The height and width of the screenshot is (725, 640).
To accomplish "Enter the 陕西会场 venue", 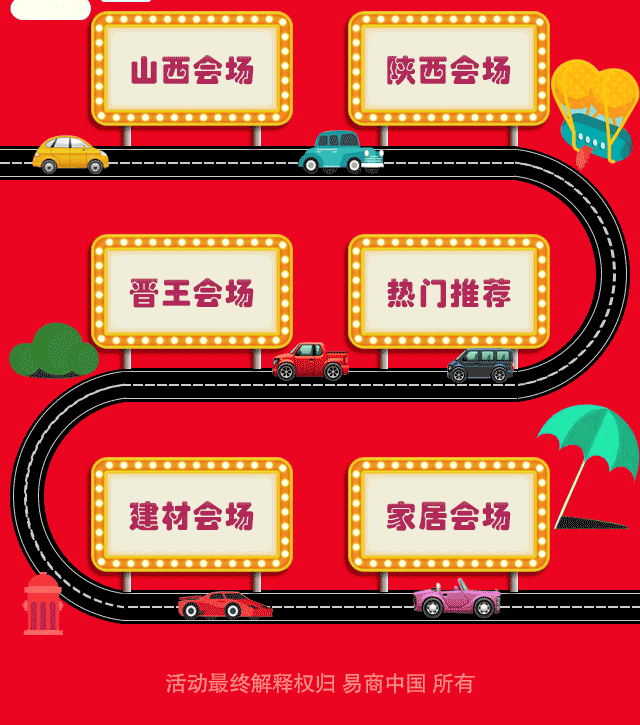I will 449,69.
